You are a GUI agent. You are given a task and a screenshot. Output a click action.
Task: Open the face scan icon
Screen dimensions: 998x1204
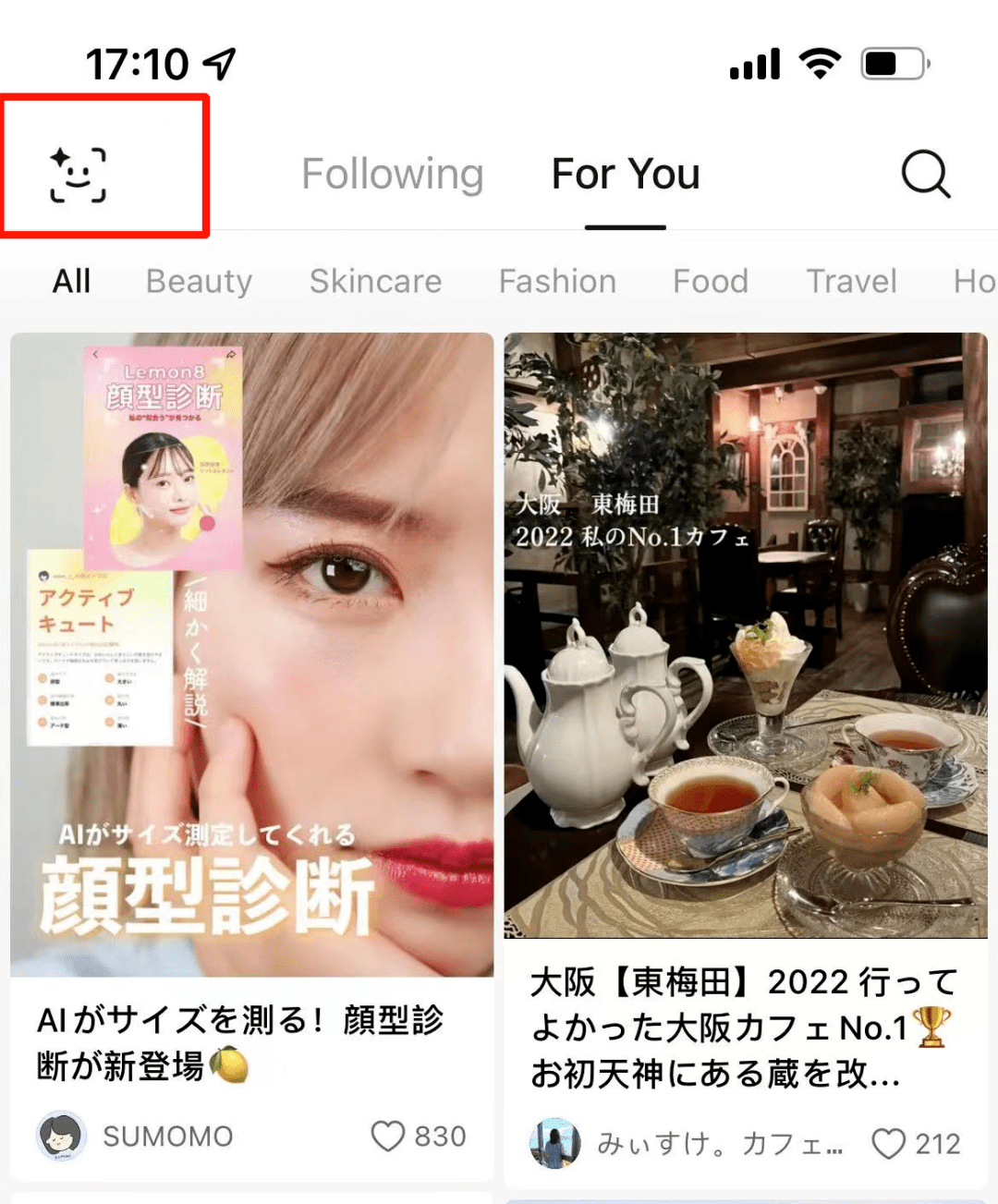(x=78, y=174)
